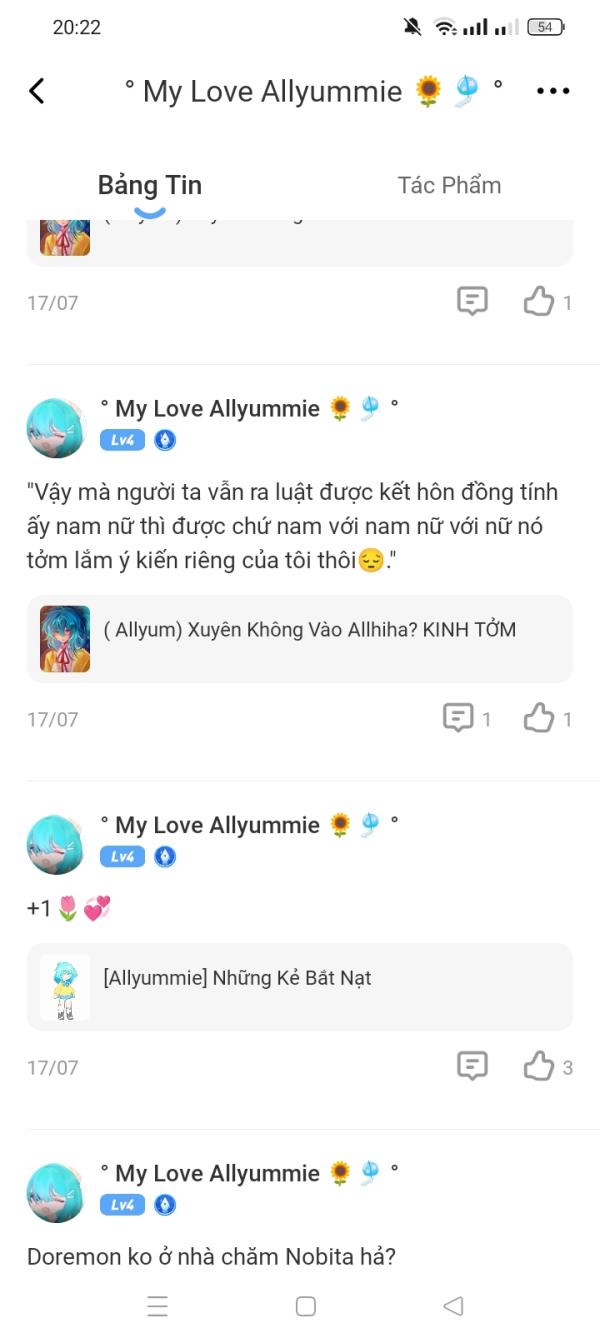
Task: Open the three-dot overflow menu
Action: tap(552, 91)
